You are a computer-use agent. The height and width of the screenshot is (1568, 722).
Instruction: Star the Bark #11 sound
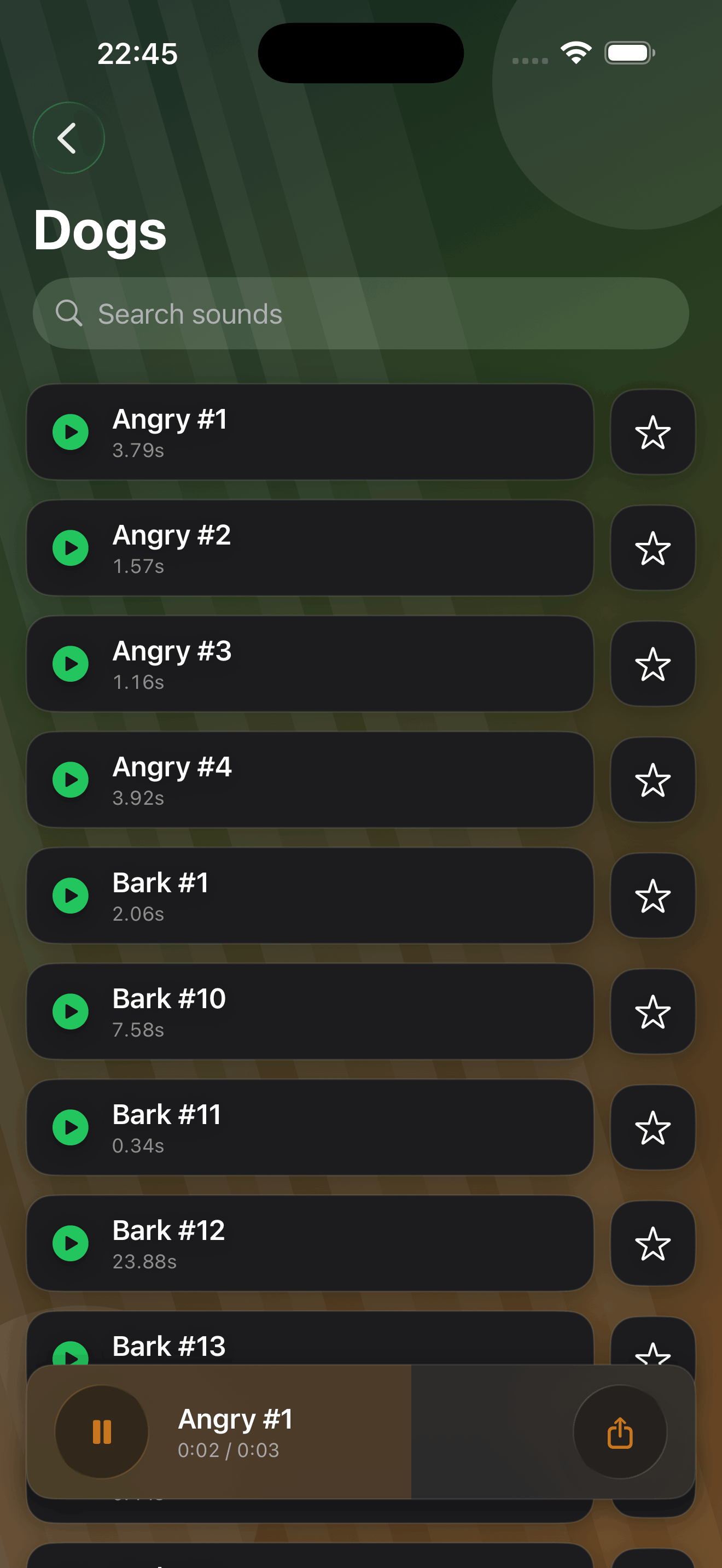click(652, 1127)
